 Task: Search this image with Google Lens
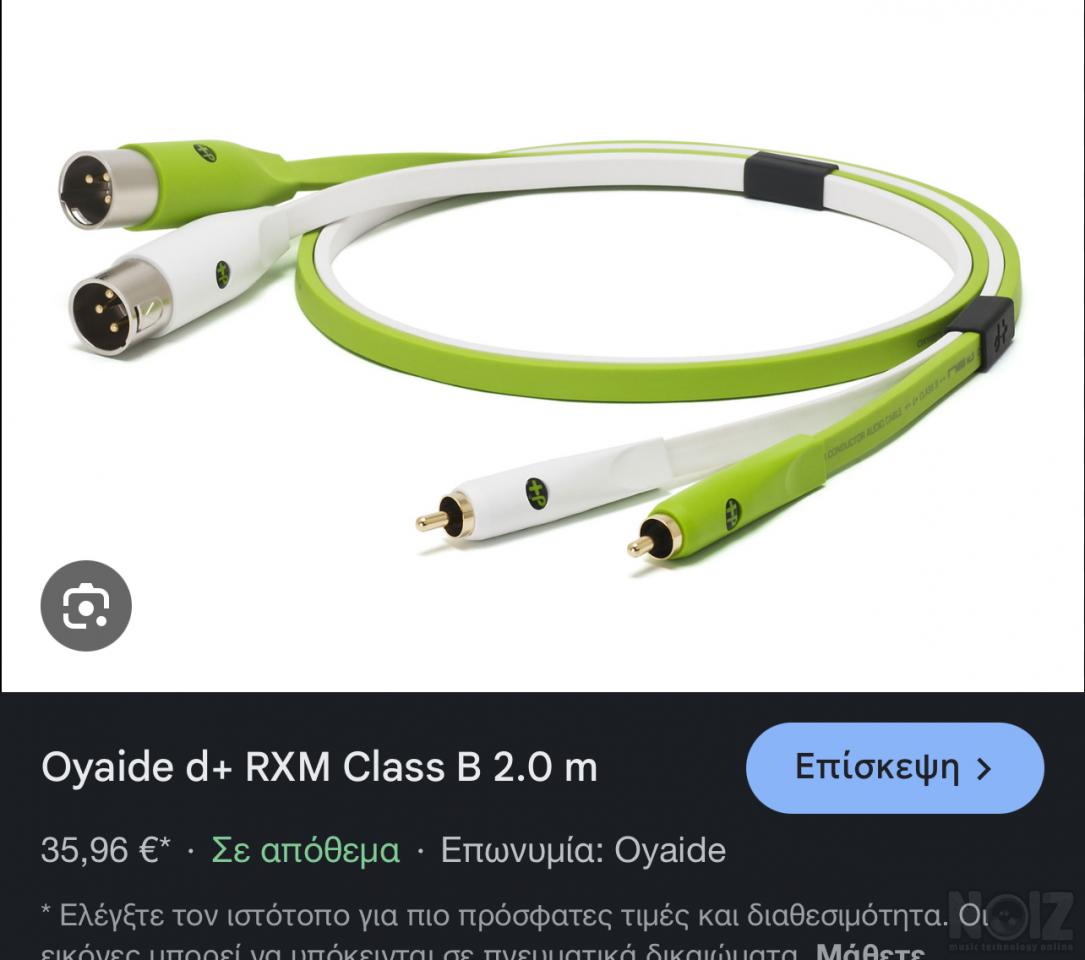(x=86, y=606)
